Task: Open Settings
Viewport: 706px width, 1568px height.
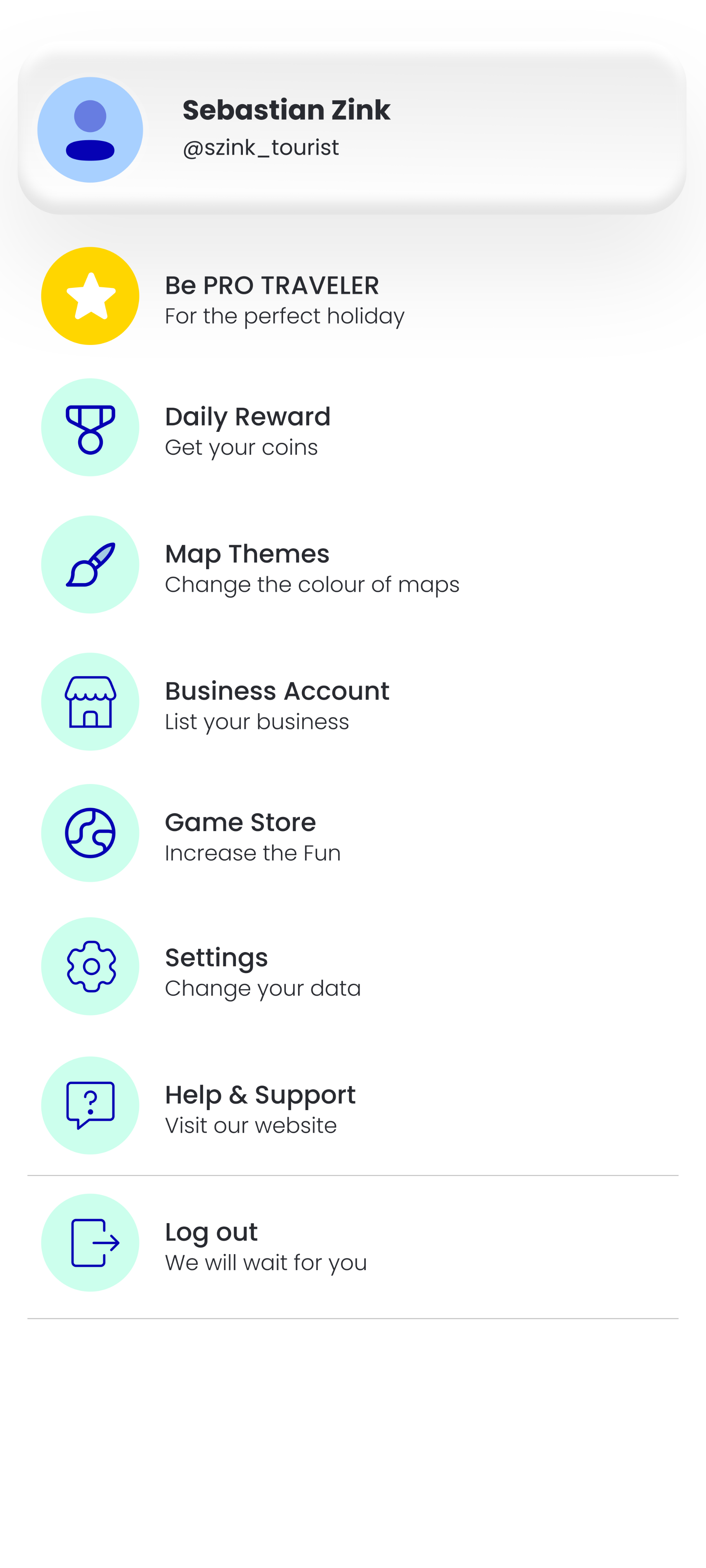Action: click(x=352, y=967)
